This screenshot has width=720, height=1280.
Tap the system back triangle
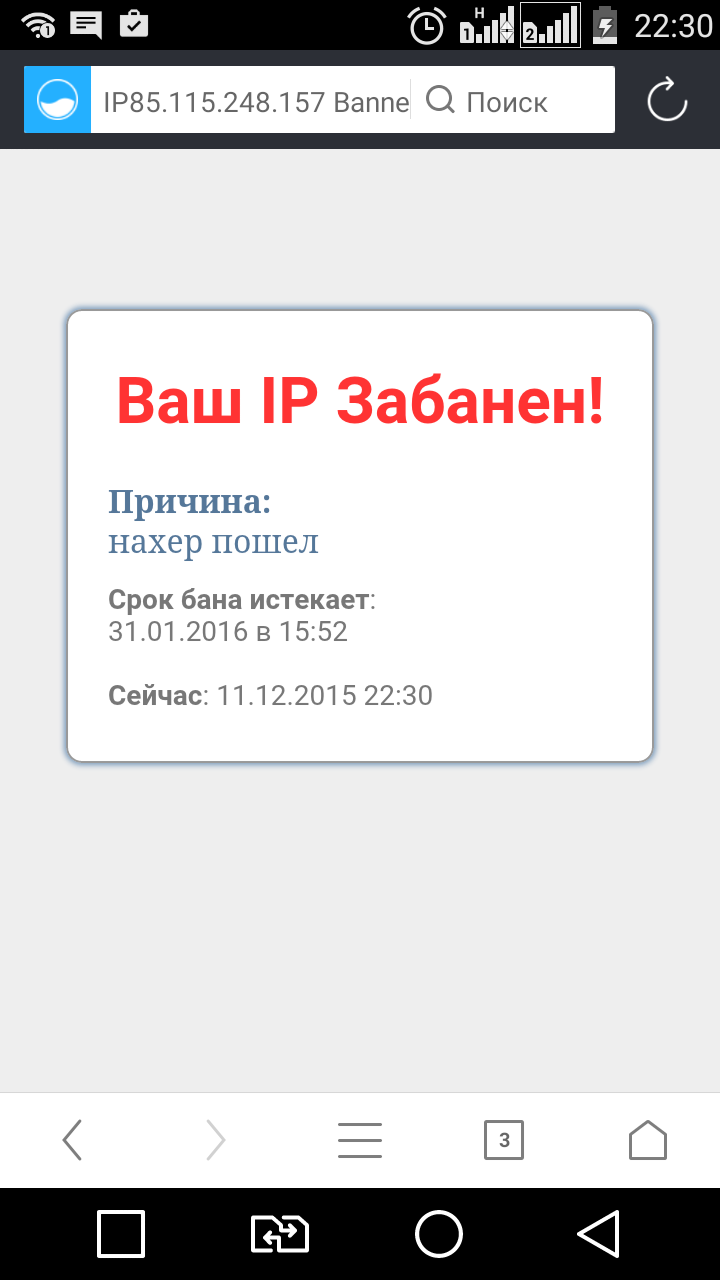click(598, 1234)
